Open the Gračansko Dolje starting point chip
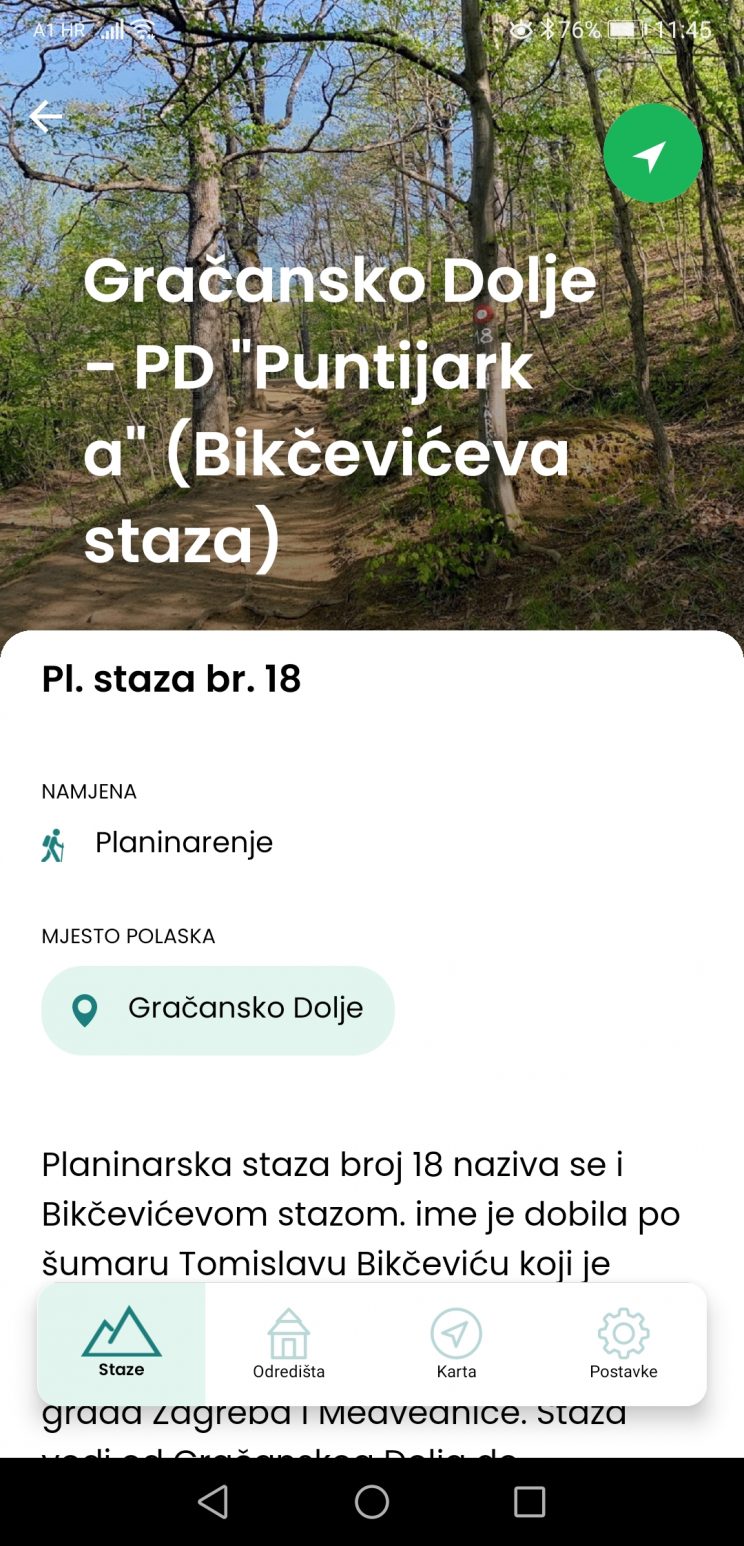Viewport: 744px width, 1546px height. 218,1010
